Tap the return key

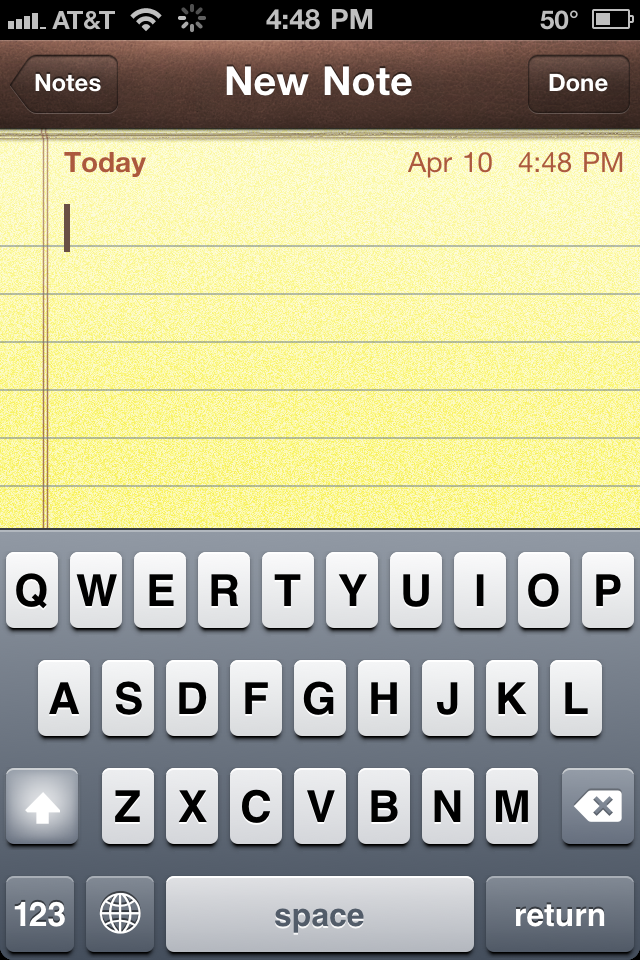pos(559,914)
